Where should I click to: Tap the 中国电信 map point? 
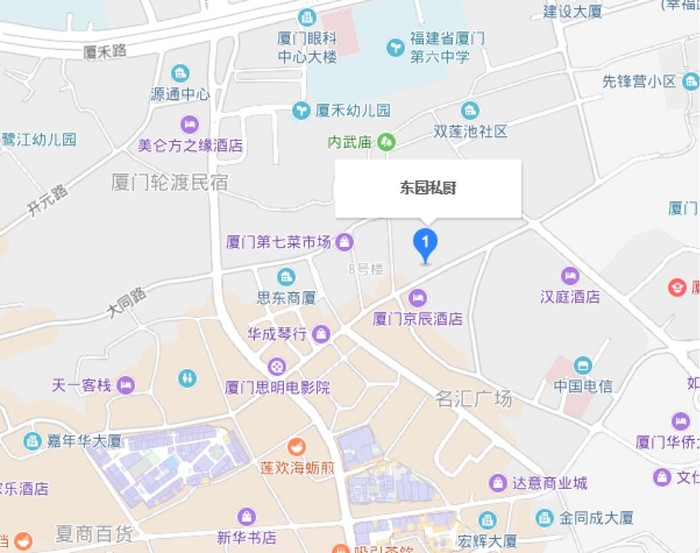(x=582, y=365)
